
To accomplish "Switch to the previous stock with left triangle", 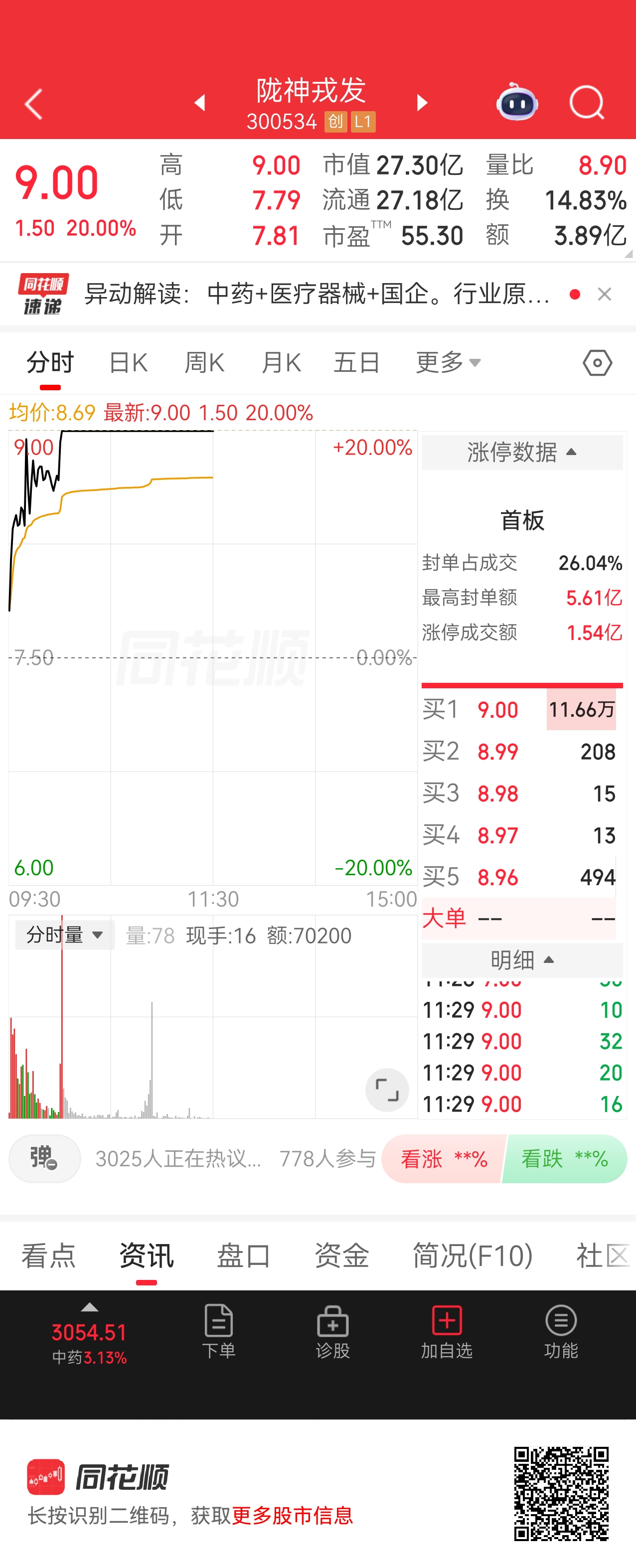I will [200, 103].
